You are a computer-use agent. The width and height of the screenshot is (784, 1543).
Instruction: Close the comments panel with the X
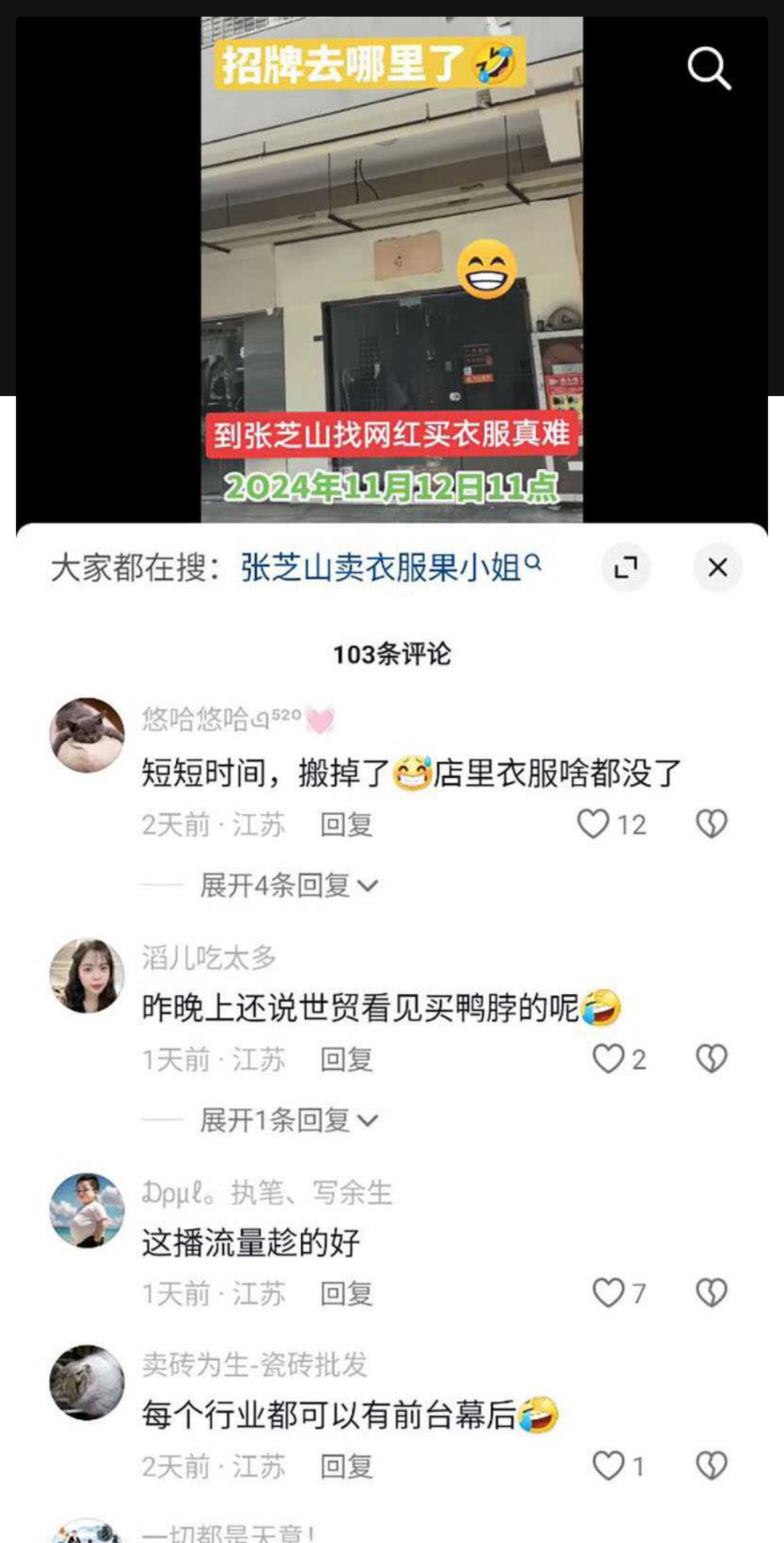(717, 568)
